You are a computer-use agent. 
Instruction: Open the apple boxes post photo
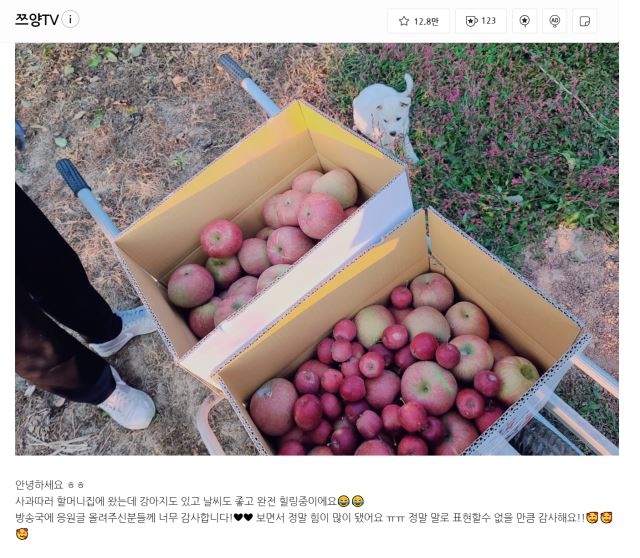click(316, 249)
